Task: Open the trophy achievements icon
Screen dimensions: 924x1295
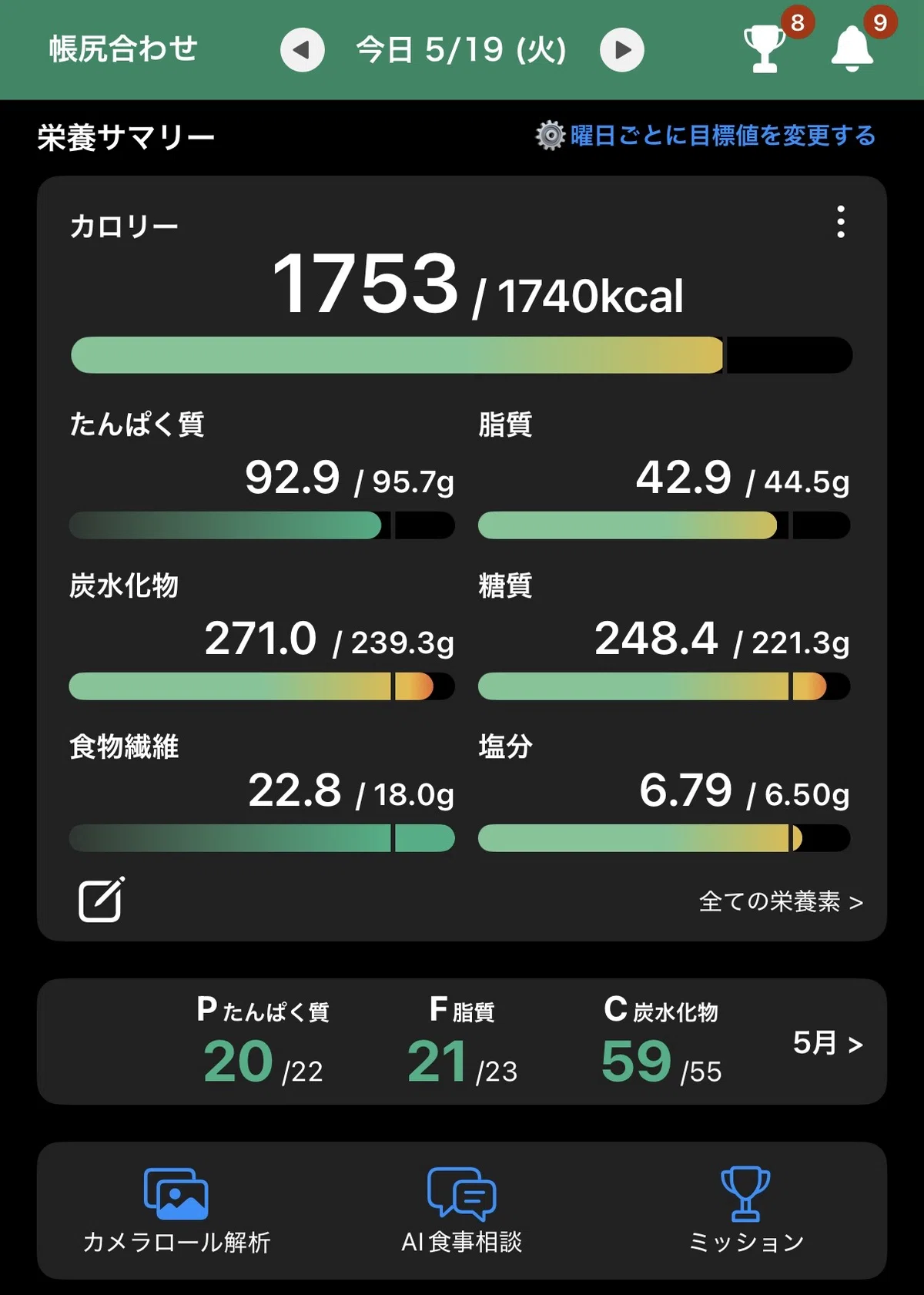Action: [x=764, y=49]
